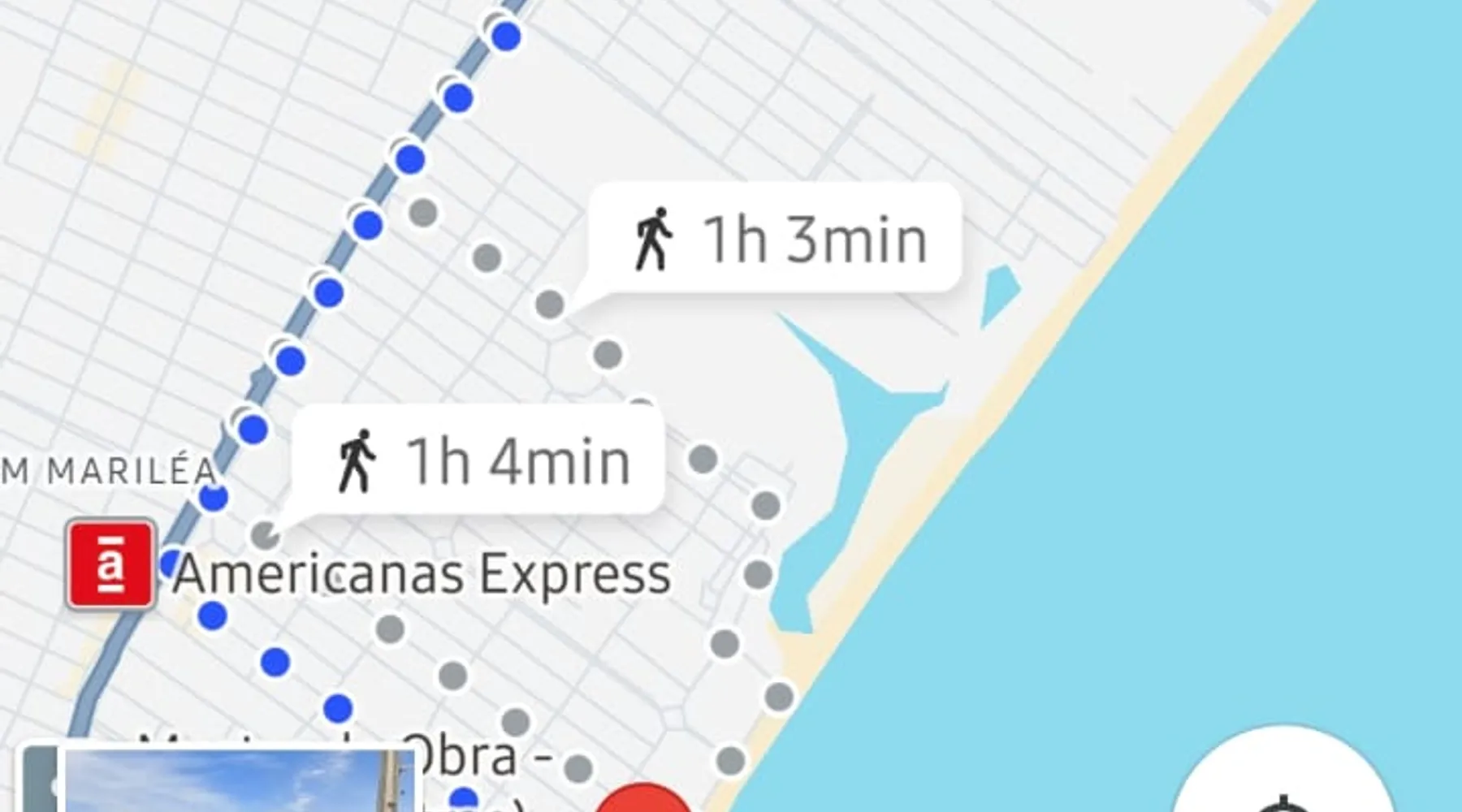Open the Americanas Express place marker

[x=110, y=565]
